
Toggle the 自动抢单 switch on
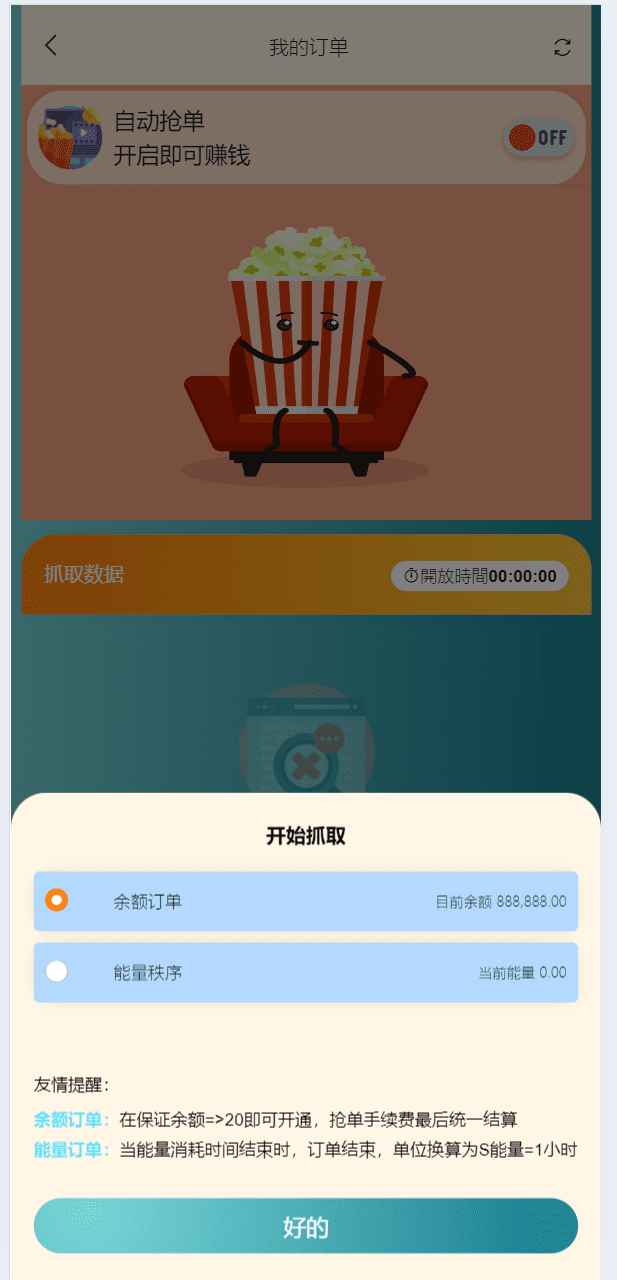pyautogui.click(x=538, y=138)
